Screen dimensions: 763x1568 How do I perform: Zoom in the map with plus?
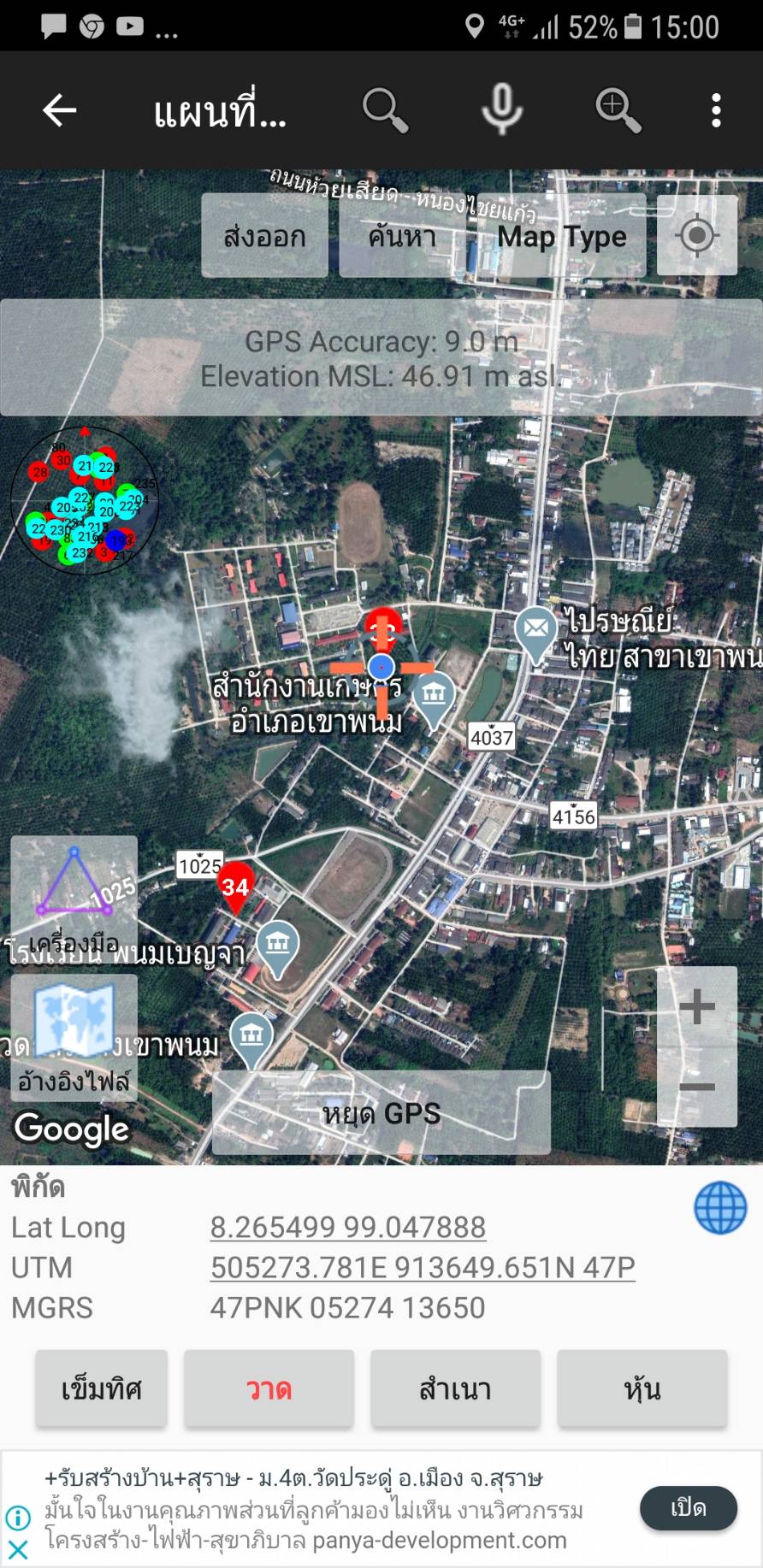[697, 1006]
